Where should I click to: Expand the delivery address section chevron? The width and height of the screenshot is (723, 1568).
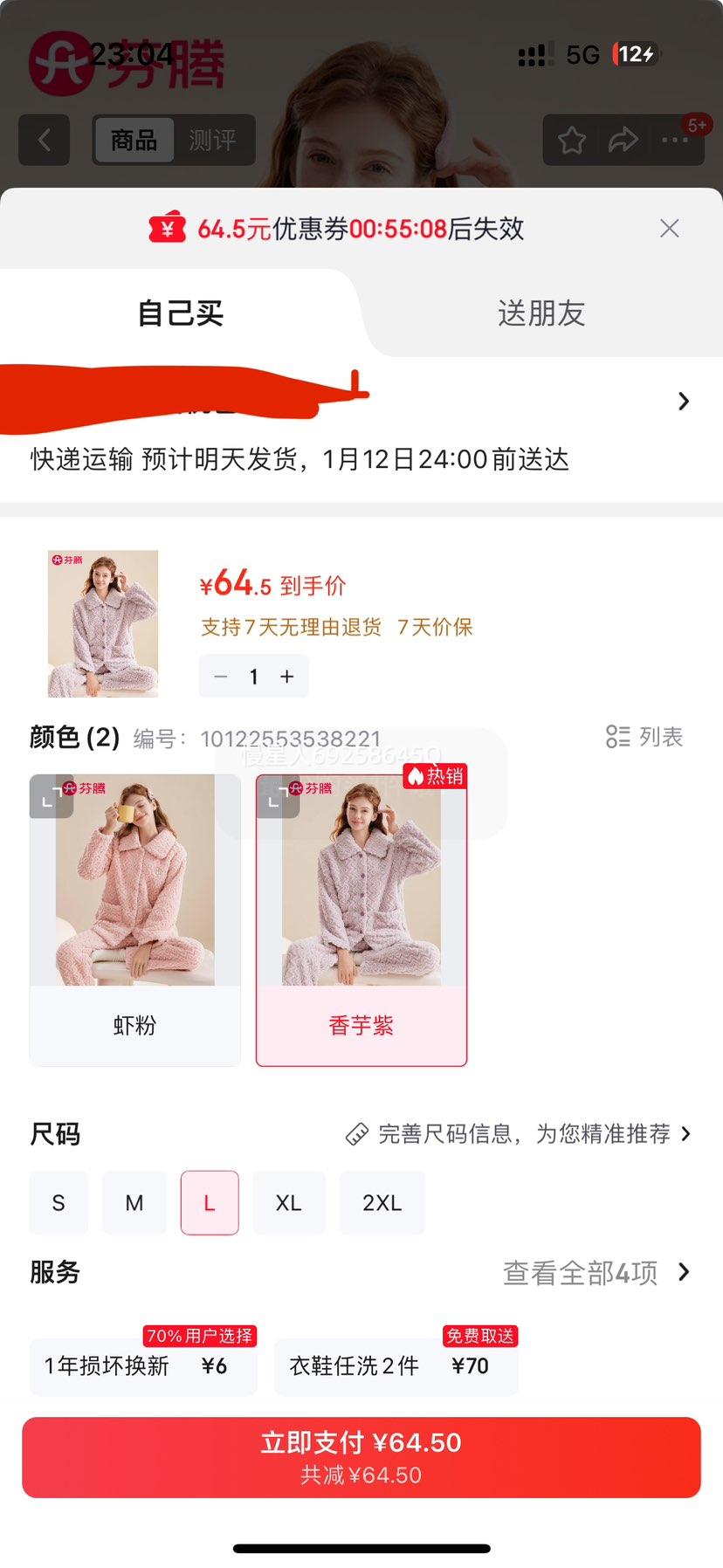(683, 401)
